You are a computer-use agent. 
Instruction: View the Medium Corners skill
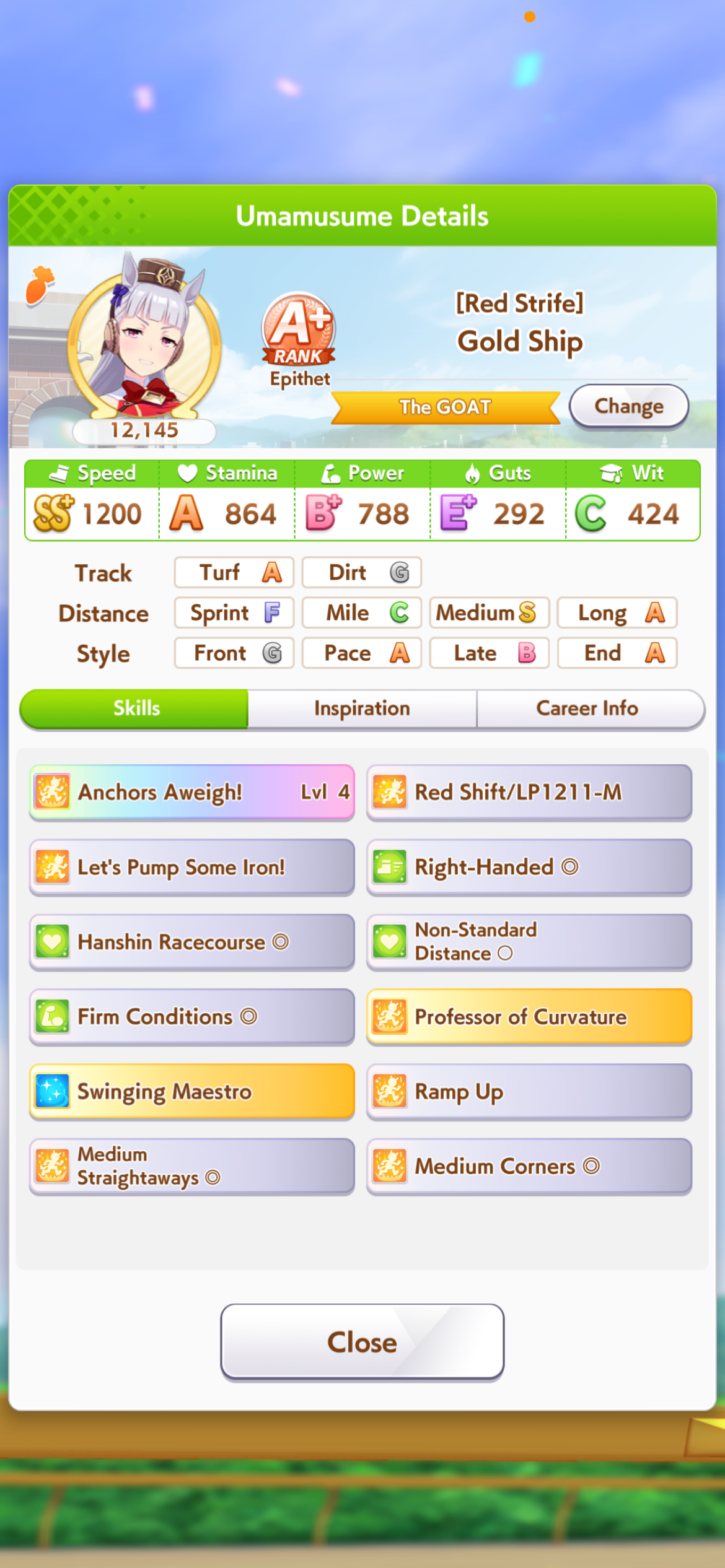pos(529,1166)
